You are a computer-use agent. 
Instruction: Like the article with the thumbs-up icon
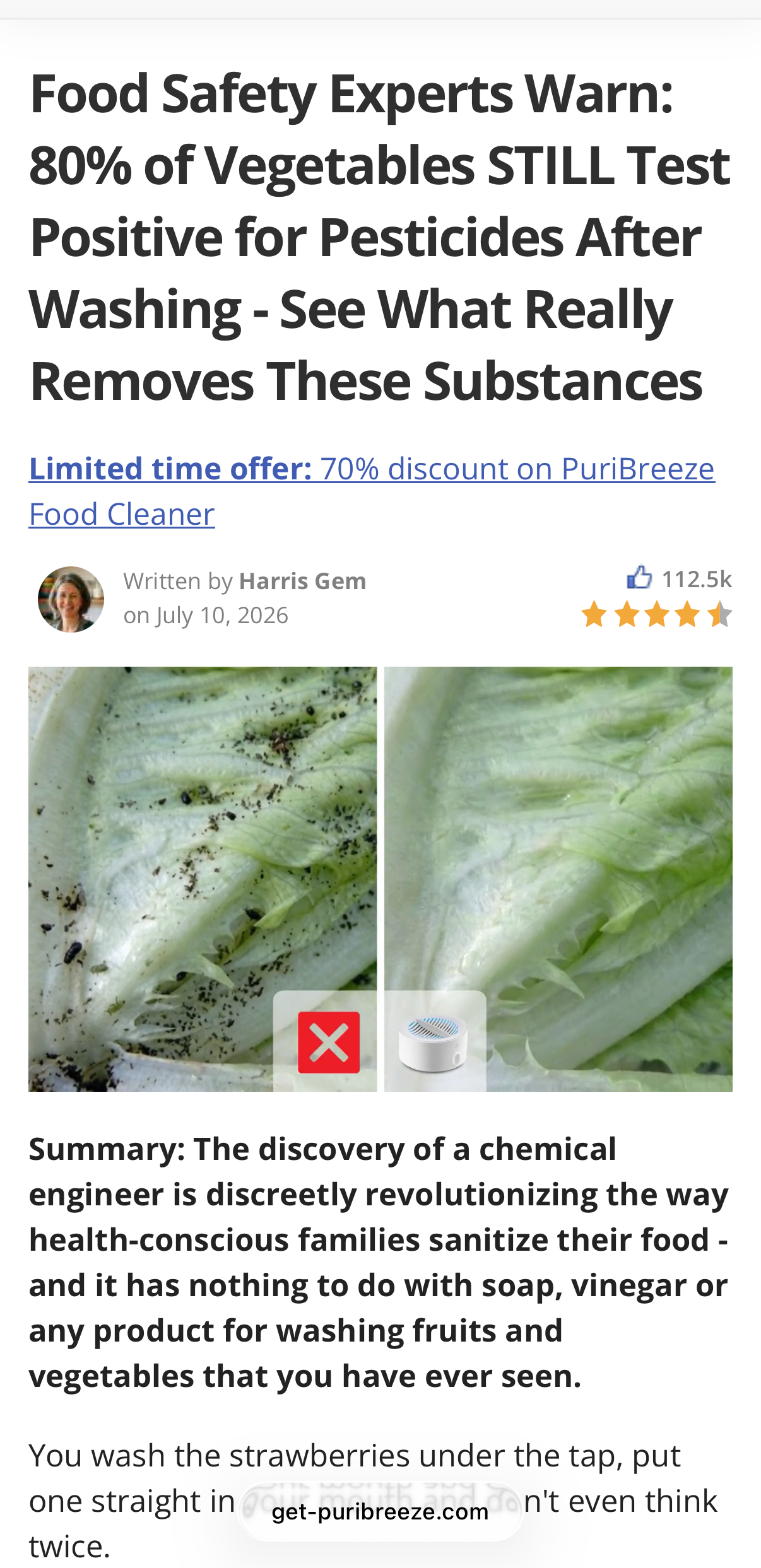[639, 577]
